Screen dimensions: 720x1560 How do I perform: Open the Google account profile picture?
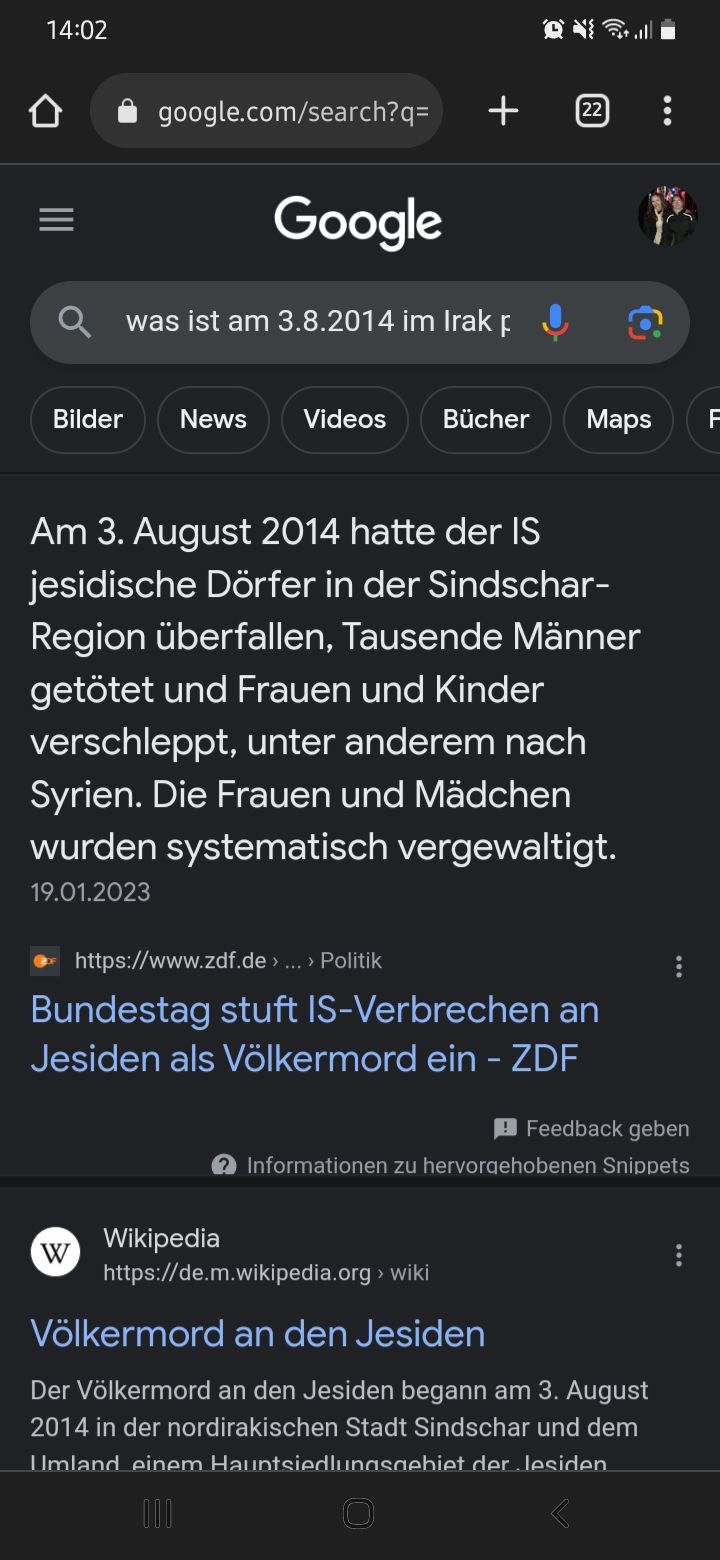(667, 216)
